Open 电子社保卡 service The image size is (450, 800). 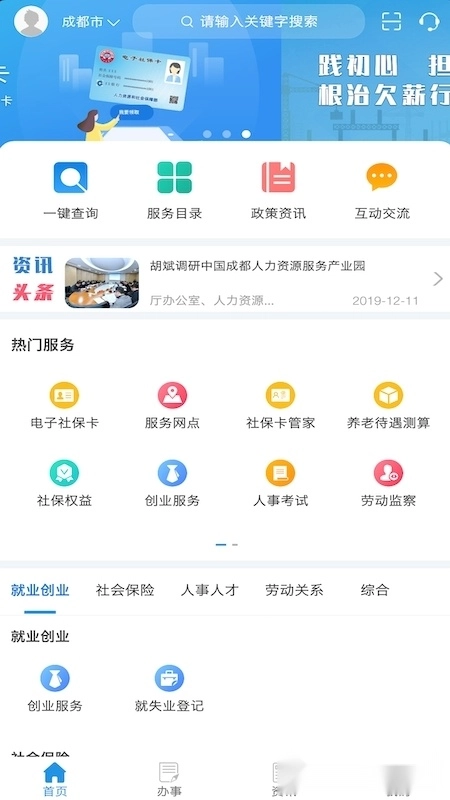click(64, 406)
